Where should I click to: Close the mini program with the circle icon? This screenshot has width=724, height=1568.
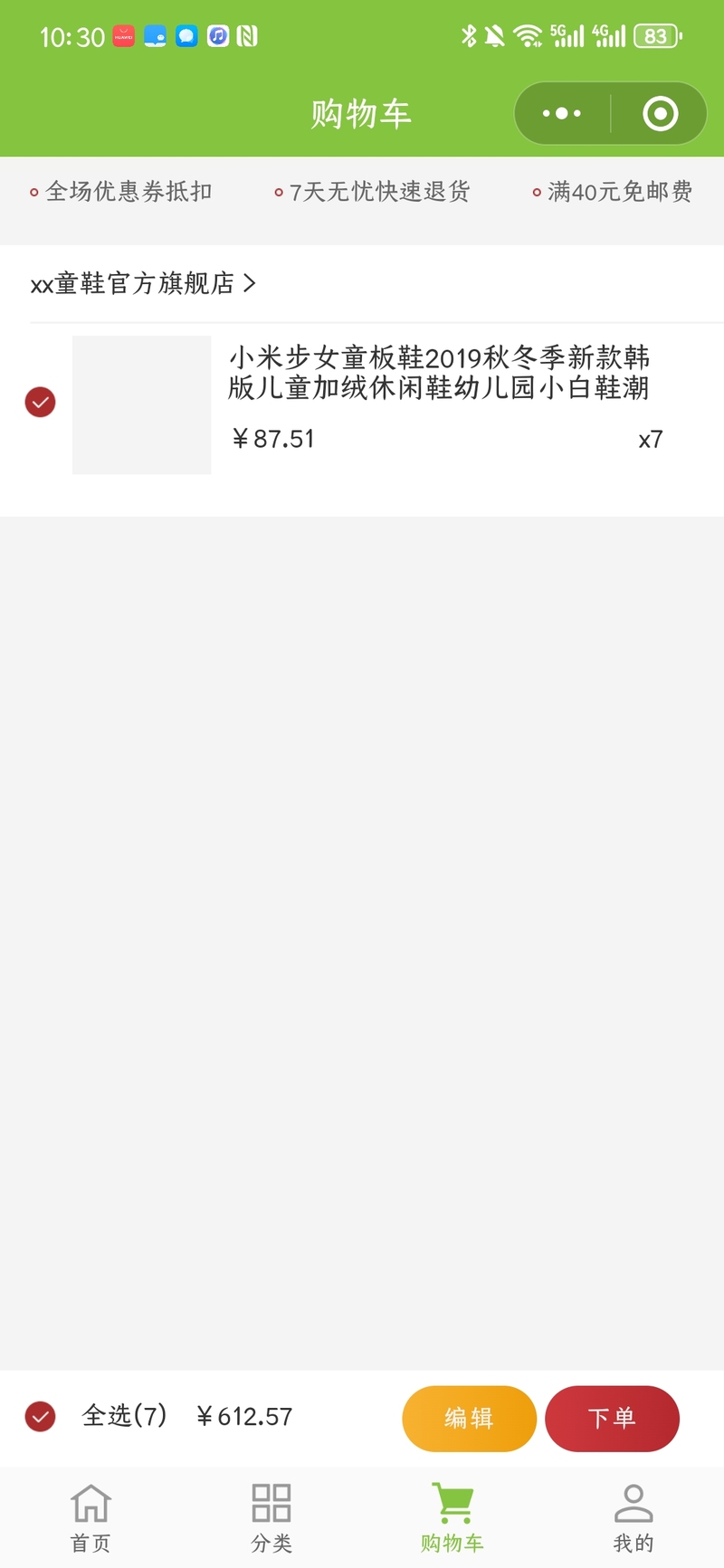[660, 113]
